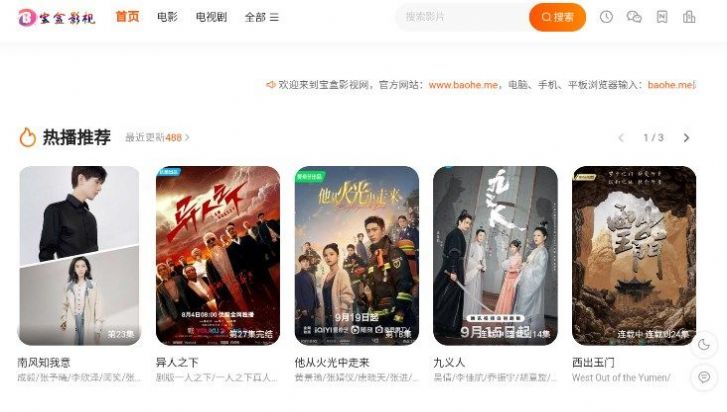Open the 电影 movies tab
The width and height of the screenshot is (727, 412).
point(167,17)
